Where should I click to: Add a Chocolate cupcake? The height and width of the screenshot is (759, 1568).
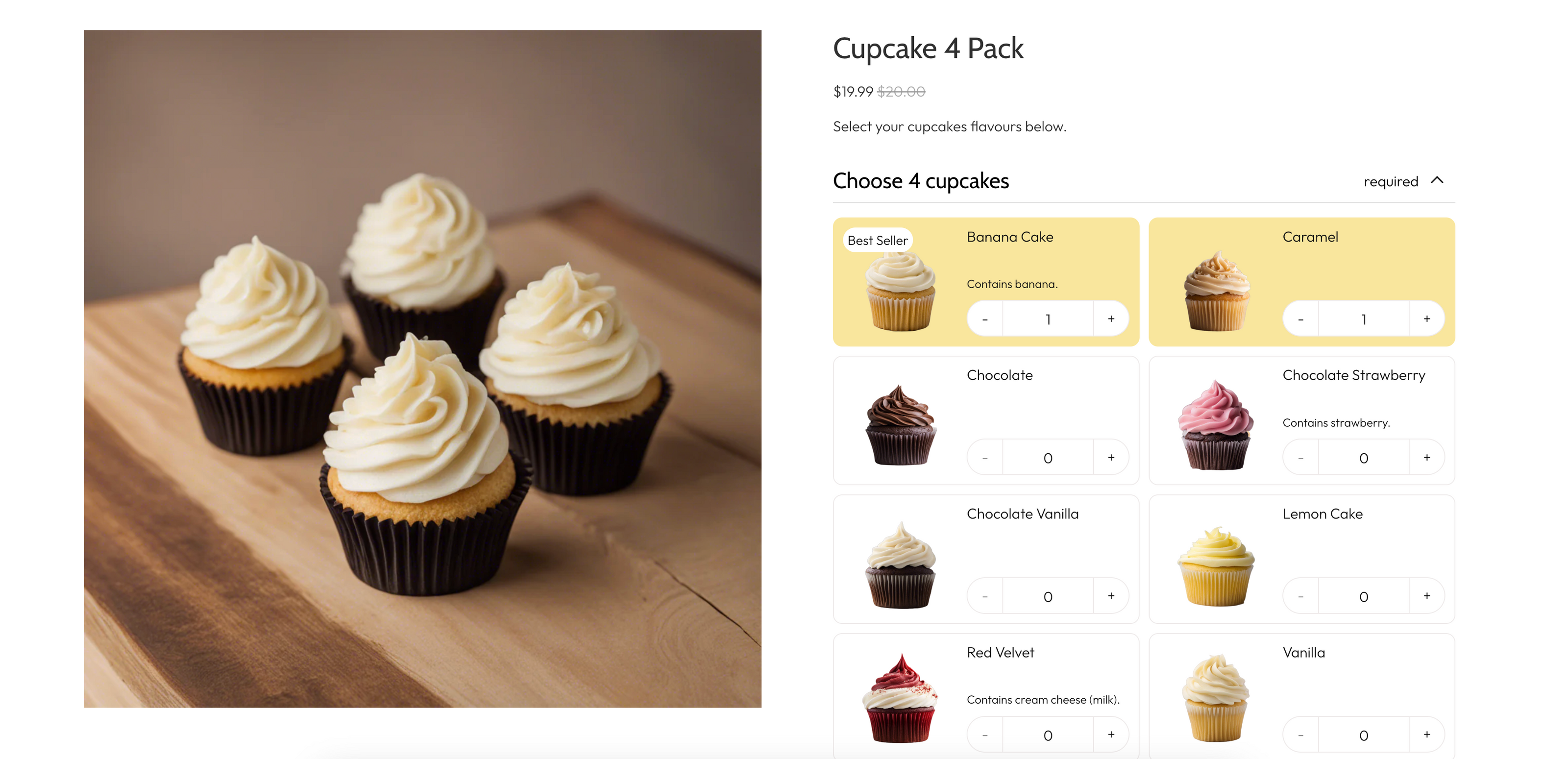(x=1110, y=458)
